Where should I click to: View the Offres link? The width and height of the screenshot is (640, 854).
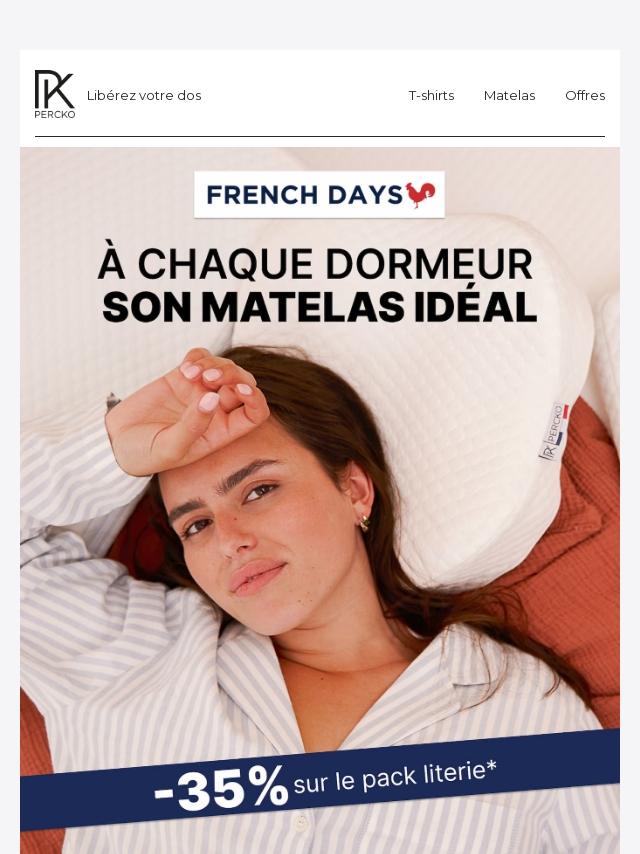[585, 96]
